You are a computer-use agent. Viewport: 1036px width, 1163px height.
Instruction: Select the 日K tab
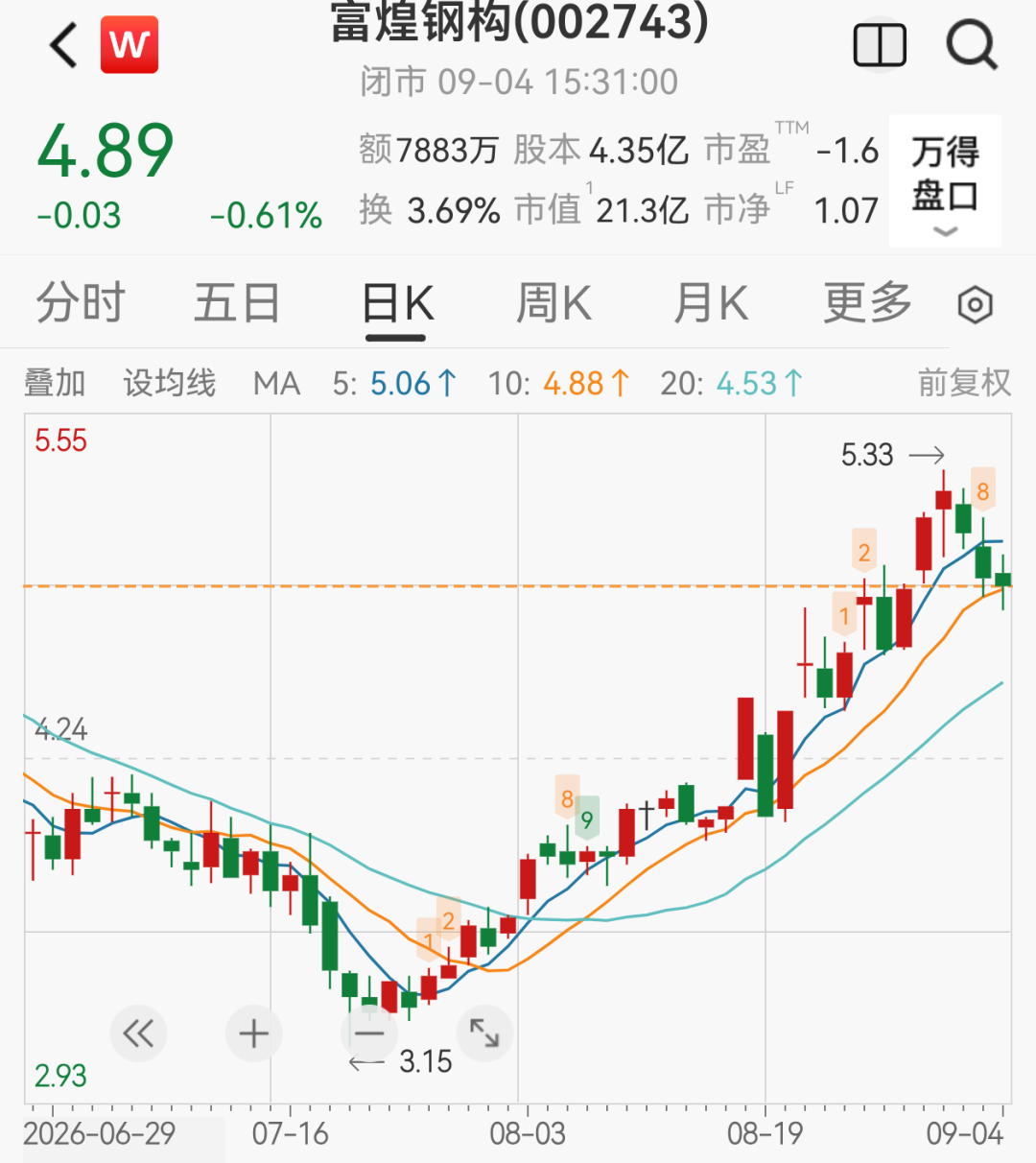pyautogui.click(x=397, y=305)
